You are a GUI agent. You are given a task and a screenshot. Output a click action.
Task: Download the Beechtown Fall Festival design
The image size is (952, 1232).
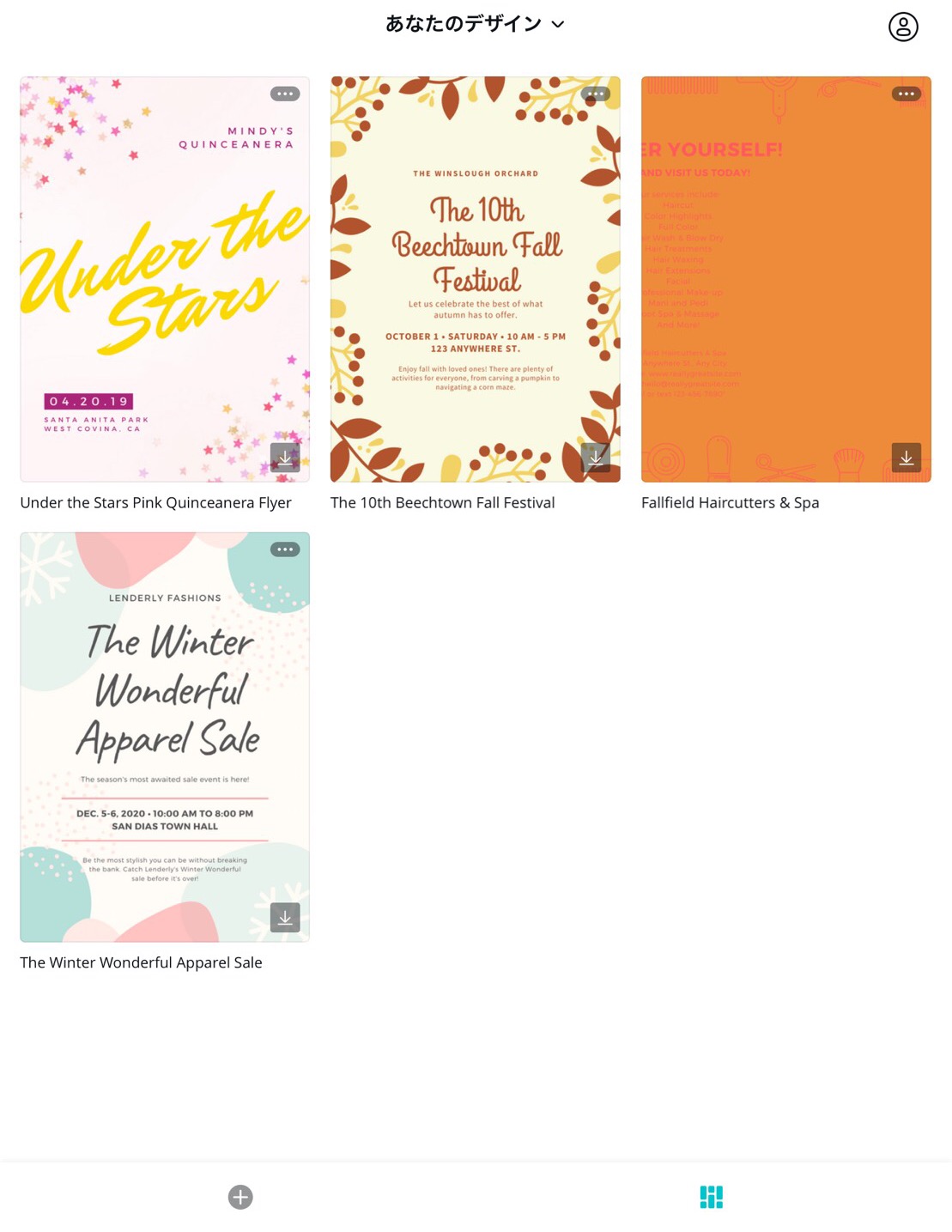tap(595, 458)
